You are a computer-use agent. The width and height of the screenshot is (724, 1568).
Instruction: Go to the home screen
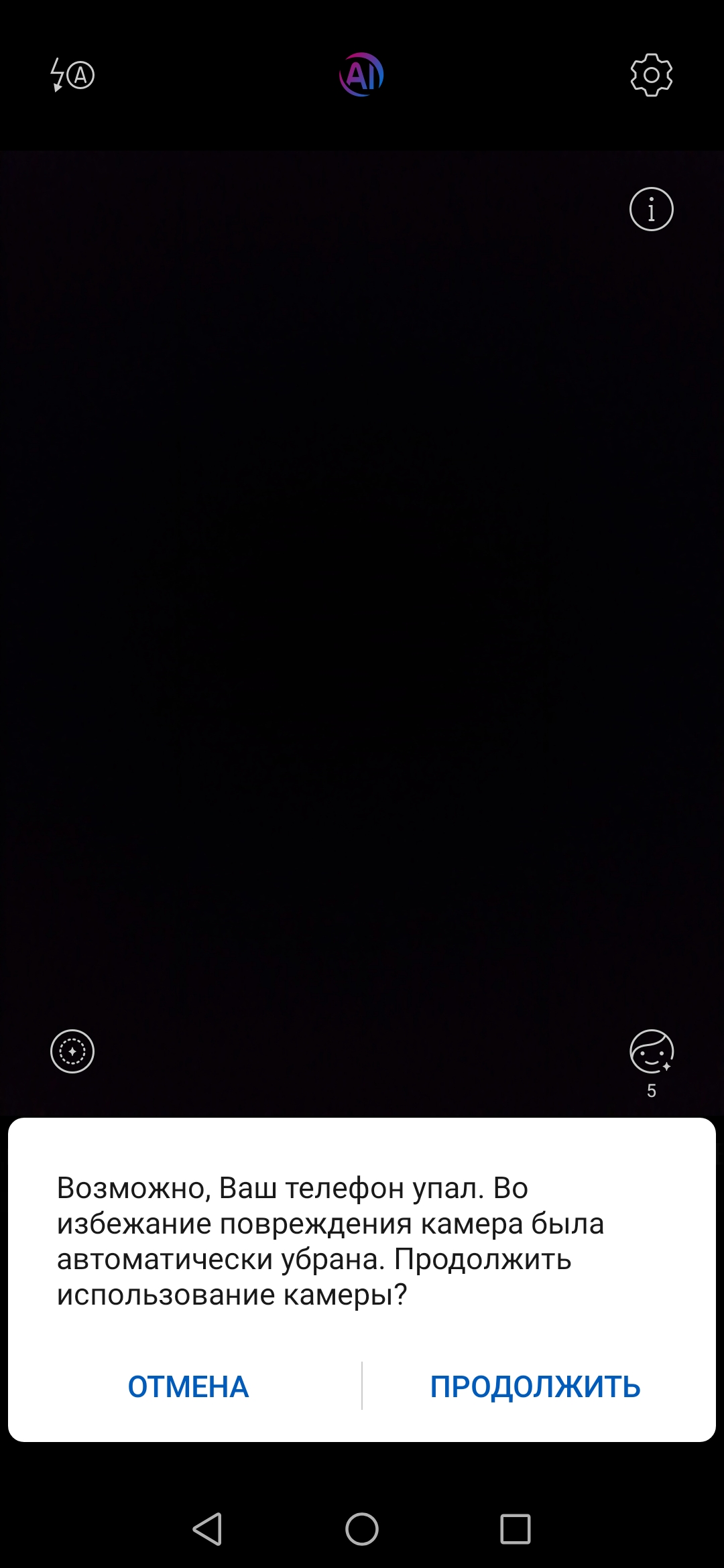click(x=362, y=1529)
